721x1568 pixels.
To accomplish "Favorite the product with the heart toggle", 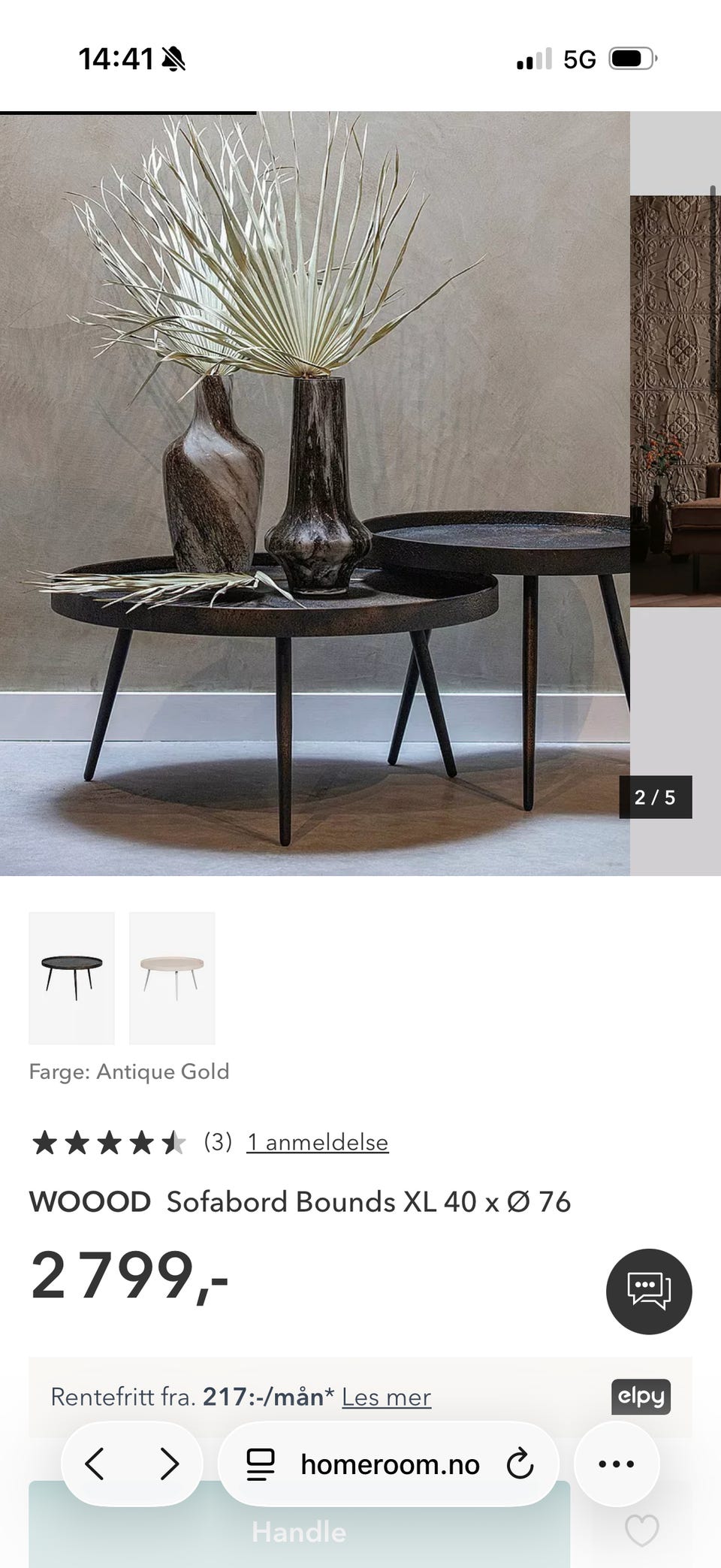I will point(643,1530).
